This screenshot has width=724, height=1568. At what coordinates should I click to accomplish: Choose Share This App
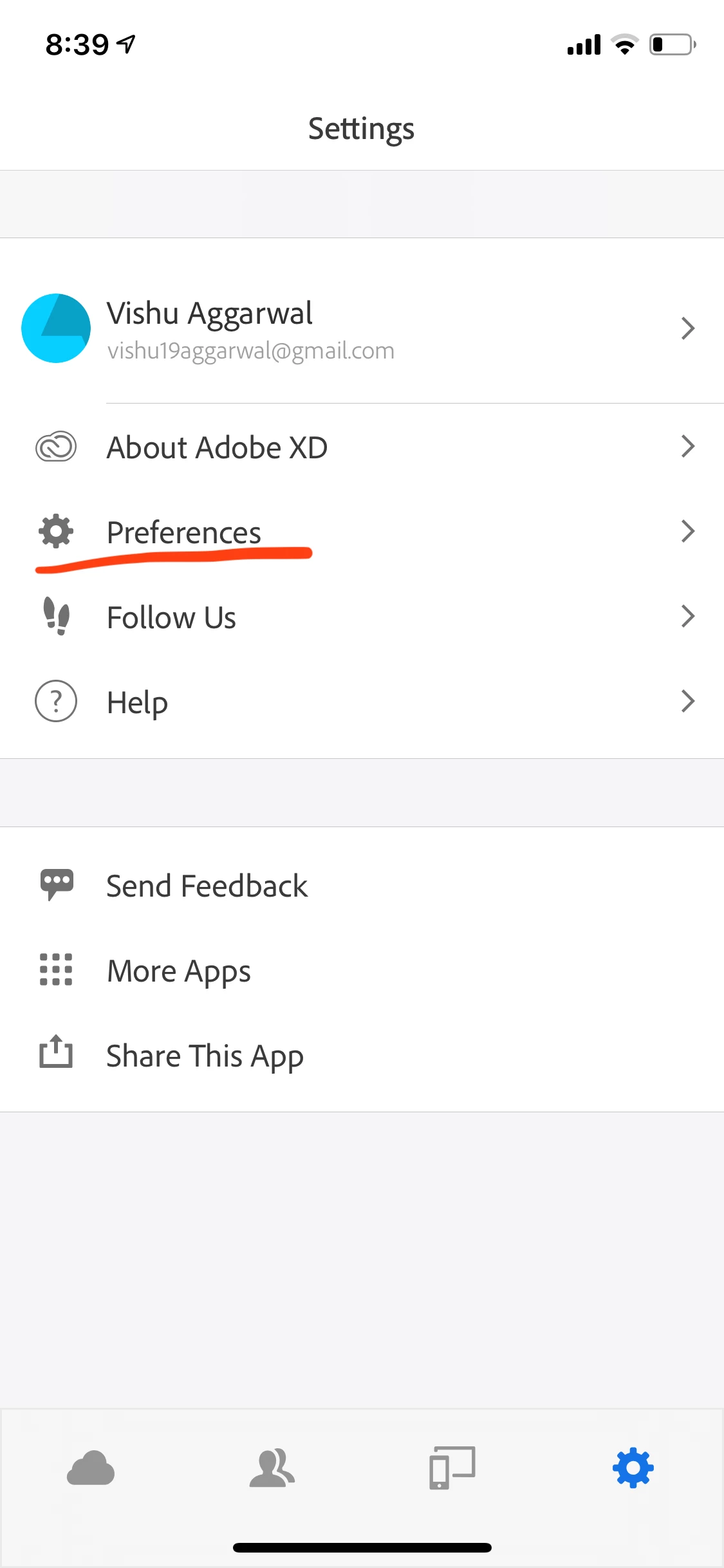(x=360, y=1056)
